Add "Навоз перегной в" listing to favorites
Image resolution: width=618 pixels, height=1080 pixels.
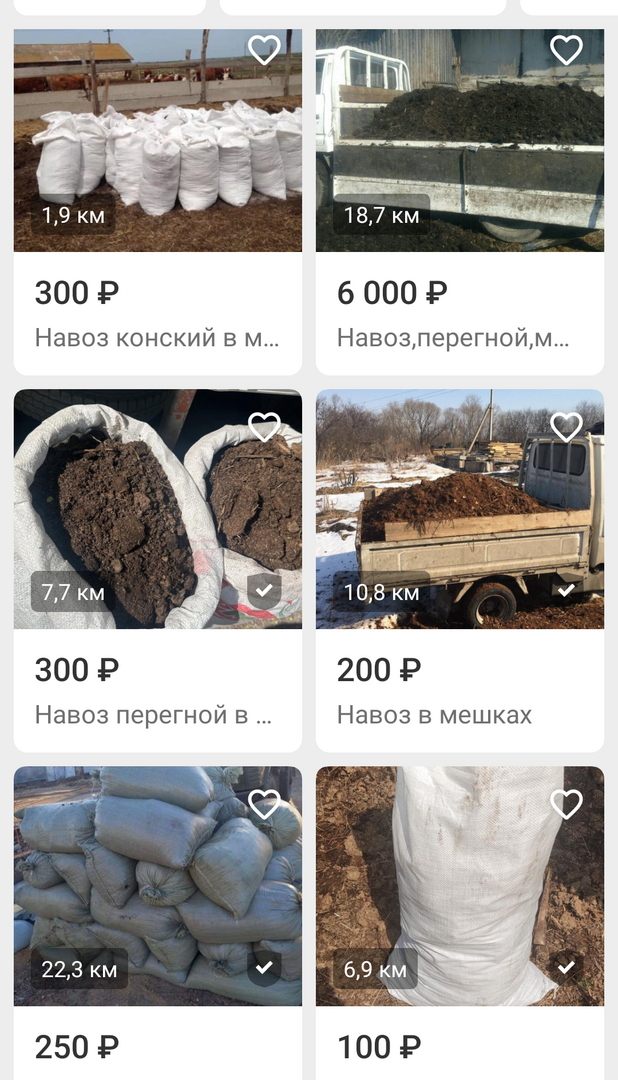pyautogui.click(x=264, y=427)
